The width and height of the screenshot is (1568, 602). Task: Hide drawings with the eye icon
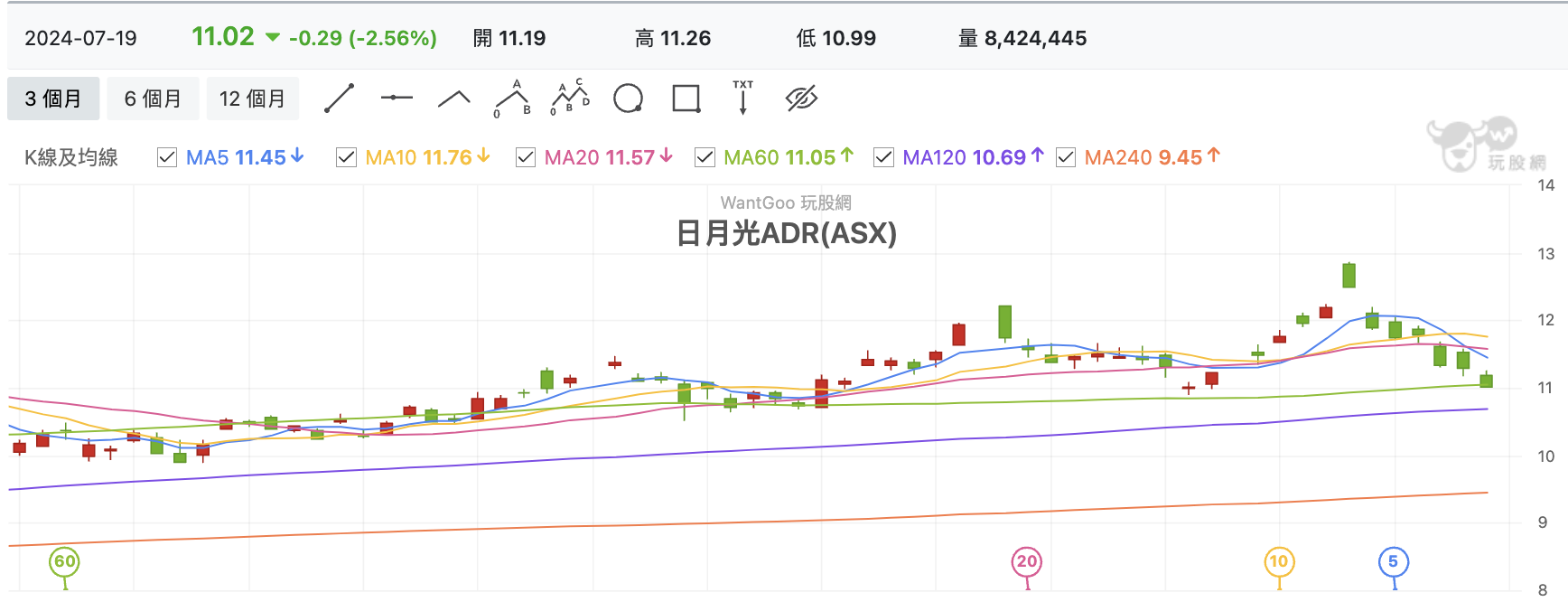tap(801, 99)
